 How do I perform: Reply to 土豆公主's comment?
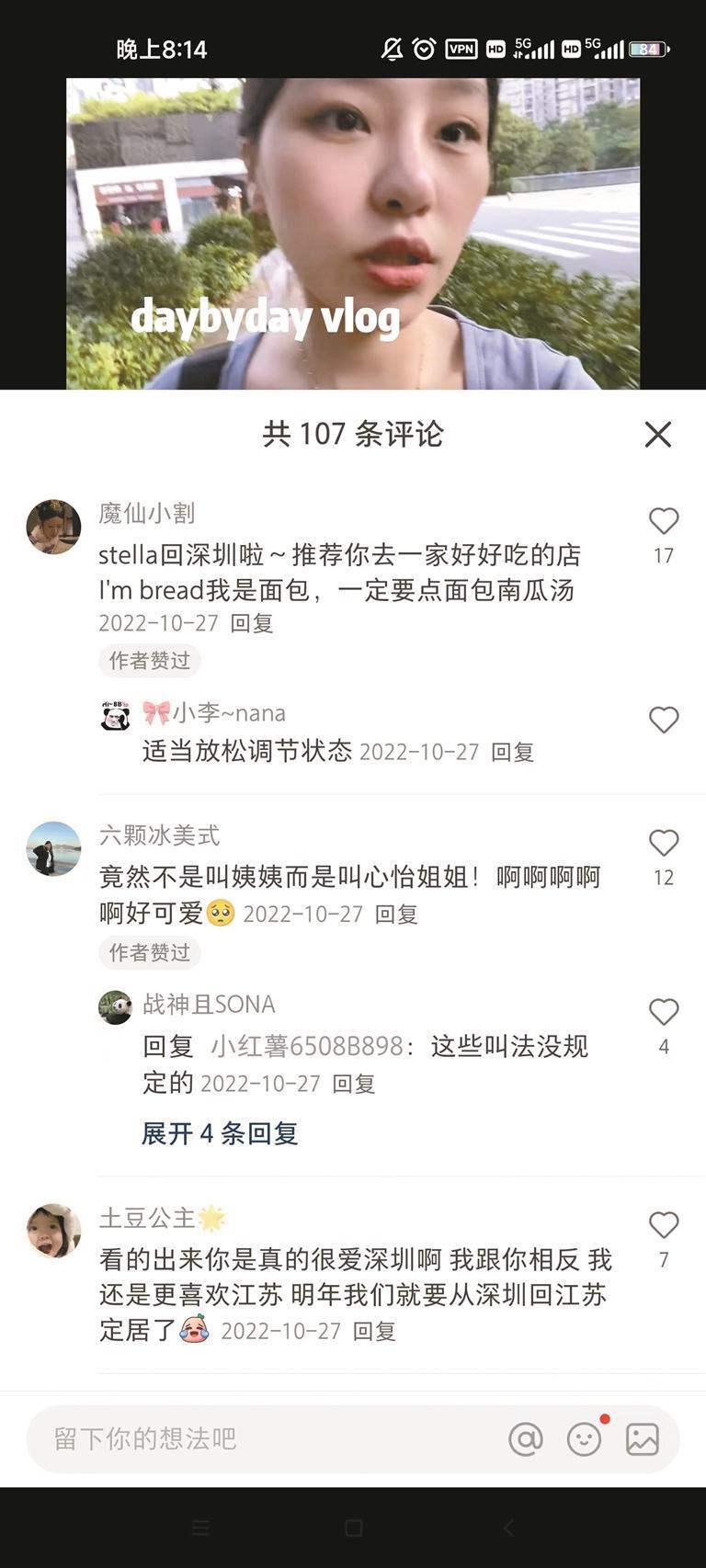374,1331
